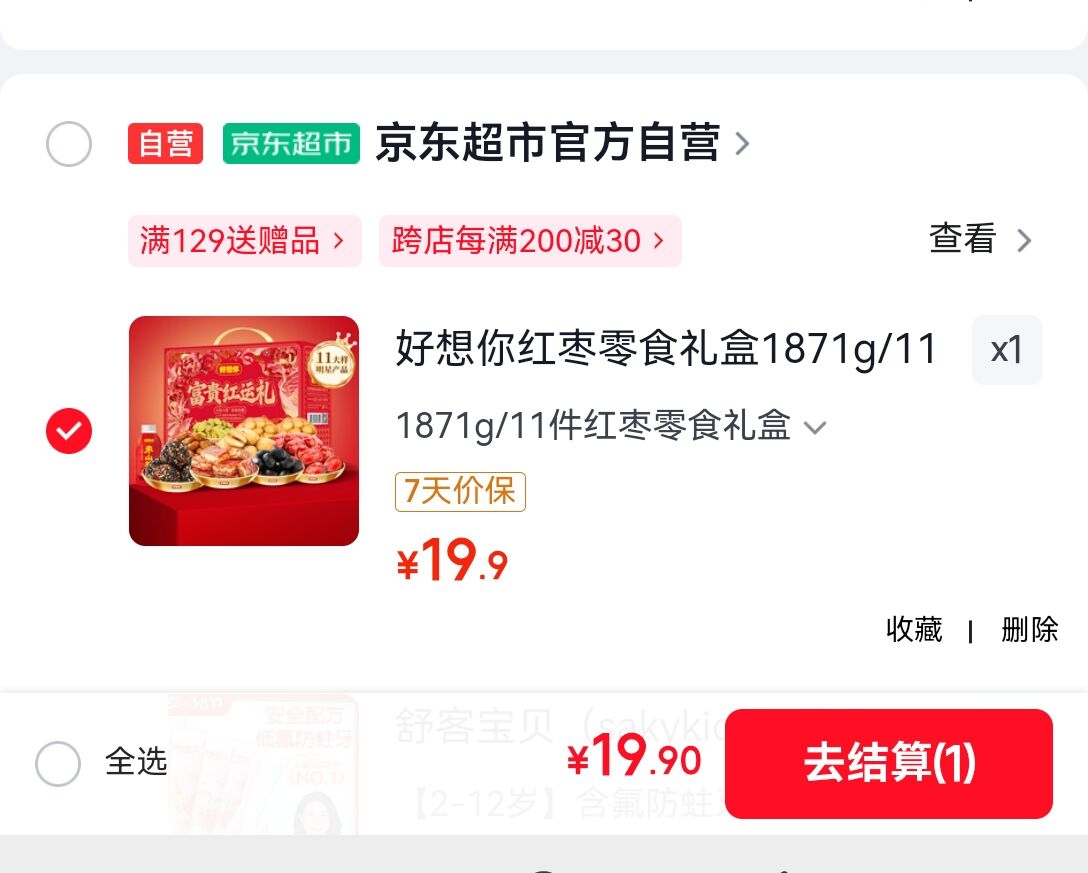Screen dimensions: 1088x873
Task: Go to checkout with 去结算(1)
Action: 889,763
